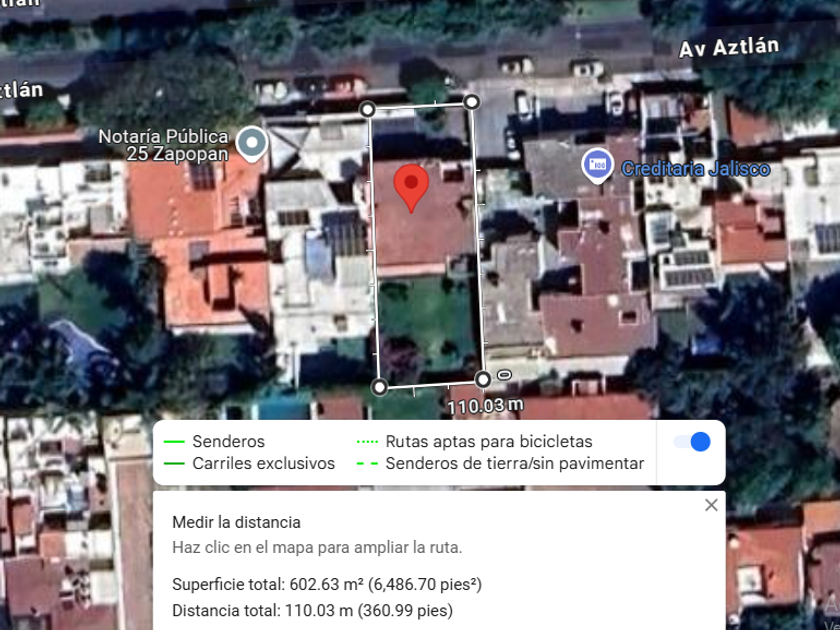
Task: Open the Creditaria Jalisco place marker
Action: point(597,165)
